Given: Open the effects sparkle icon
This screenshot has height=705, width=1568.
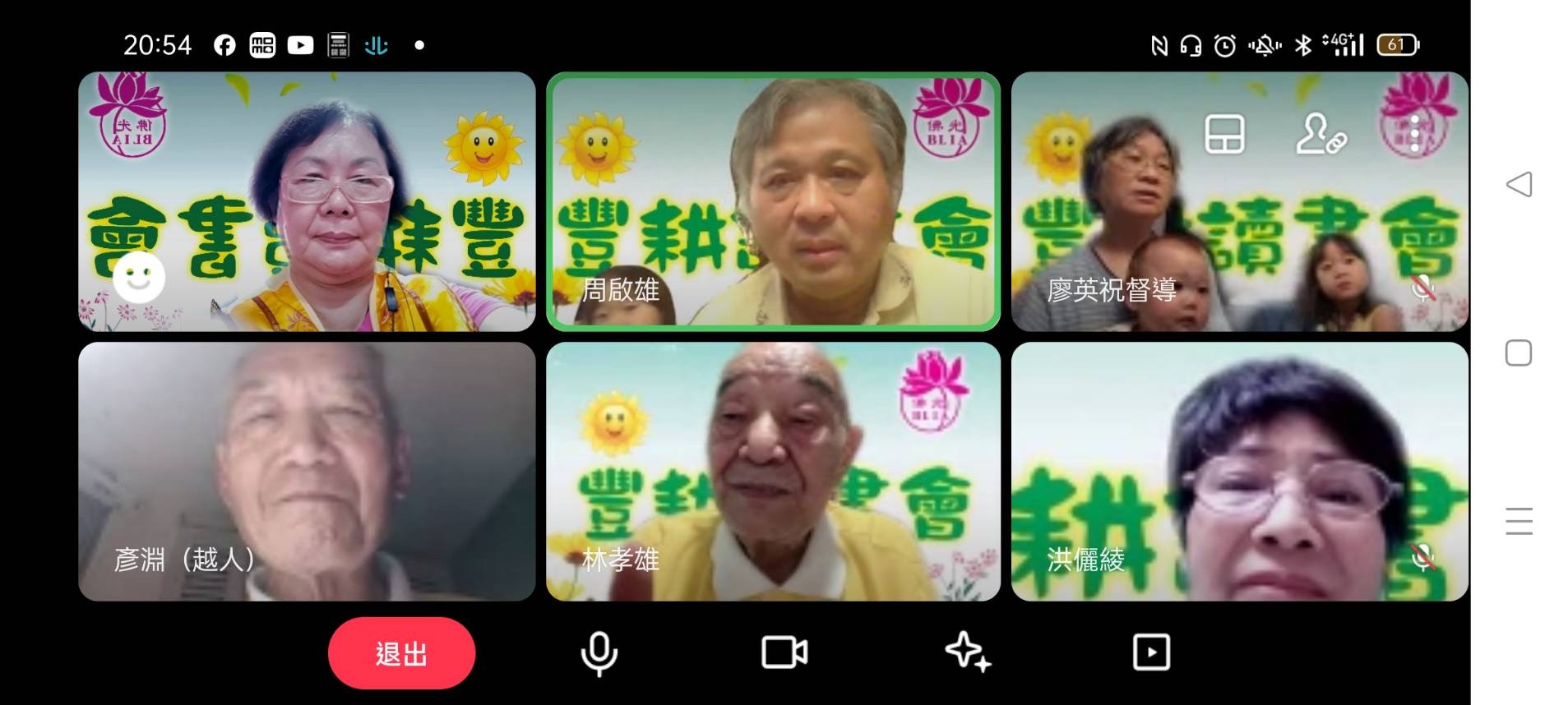Looking at the screenshot, I should (x=967, y=653).
